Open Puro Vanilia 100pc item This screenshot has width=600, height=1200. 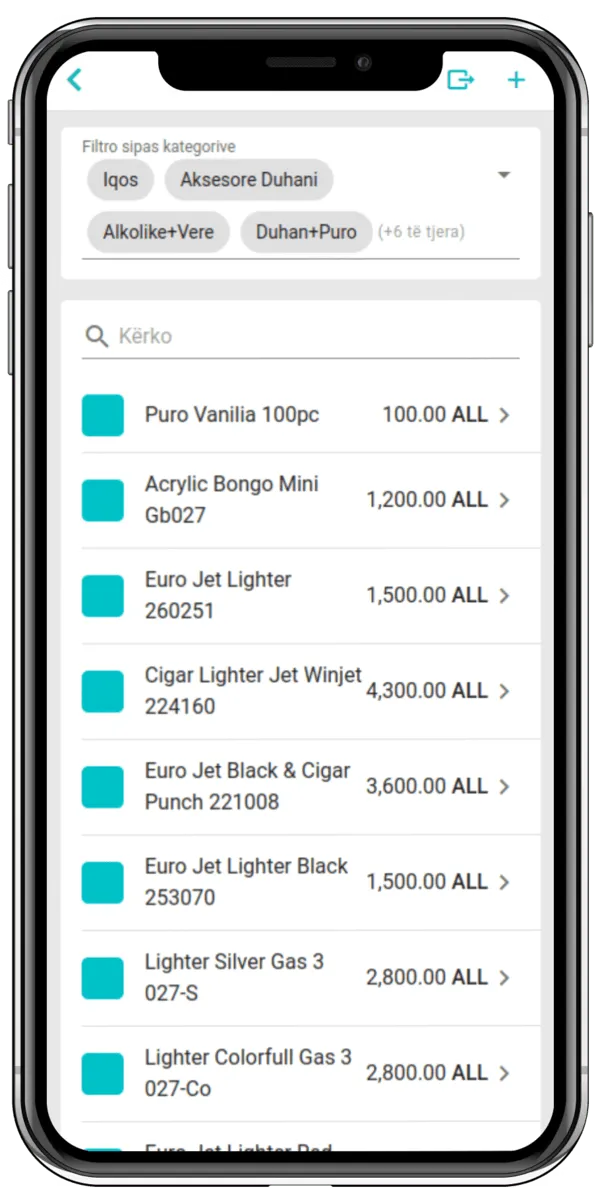click(x=301, y=415)
